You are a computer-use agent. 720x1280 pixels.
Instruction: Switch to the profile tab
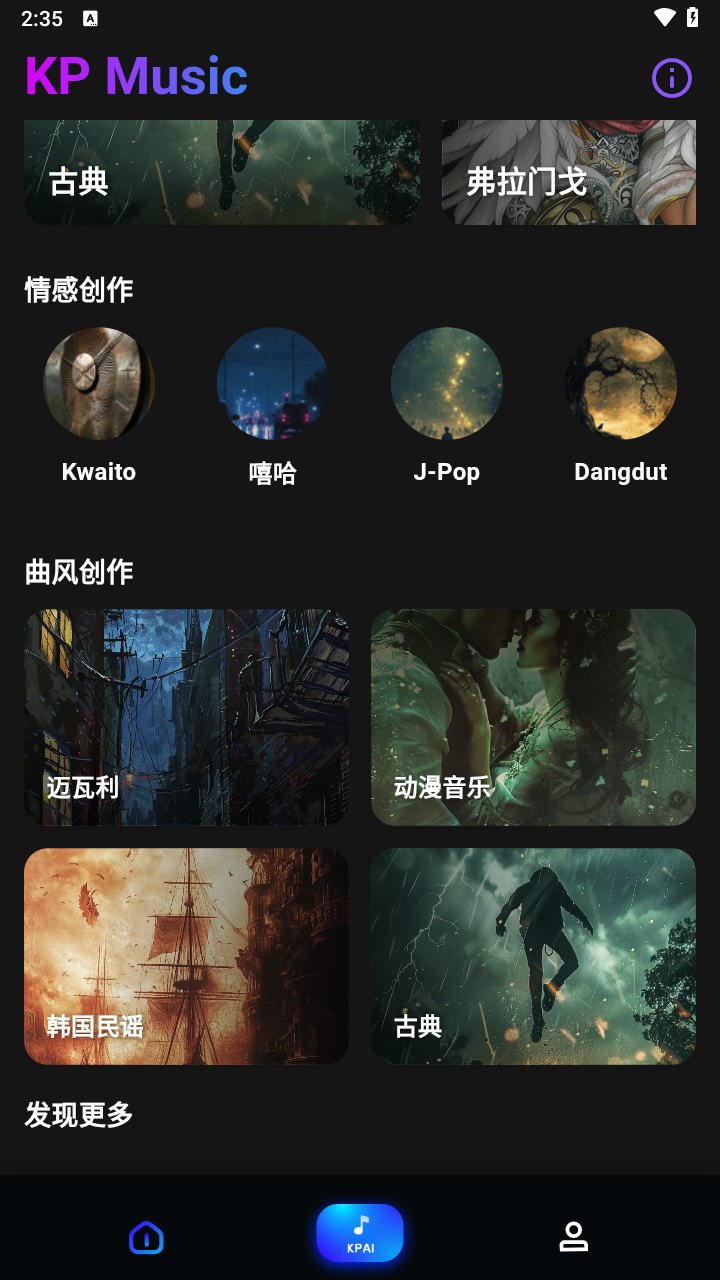point(573,1237)
